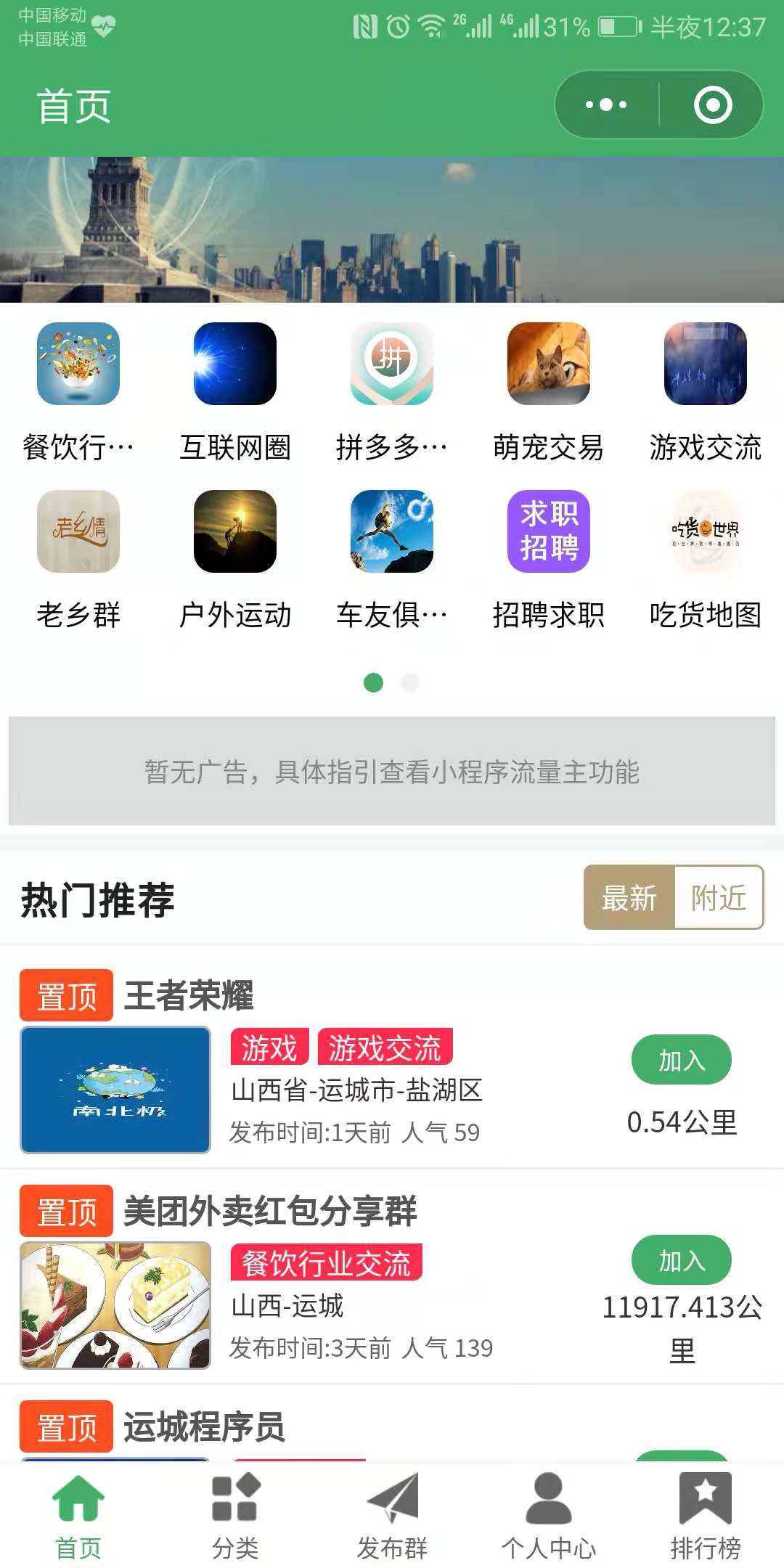
Task: Join the 王者荣耀 group
Action: point(682,1060)
